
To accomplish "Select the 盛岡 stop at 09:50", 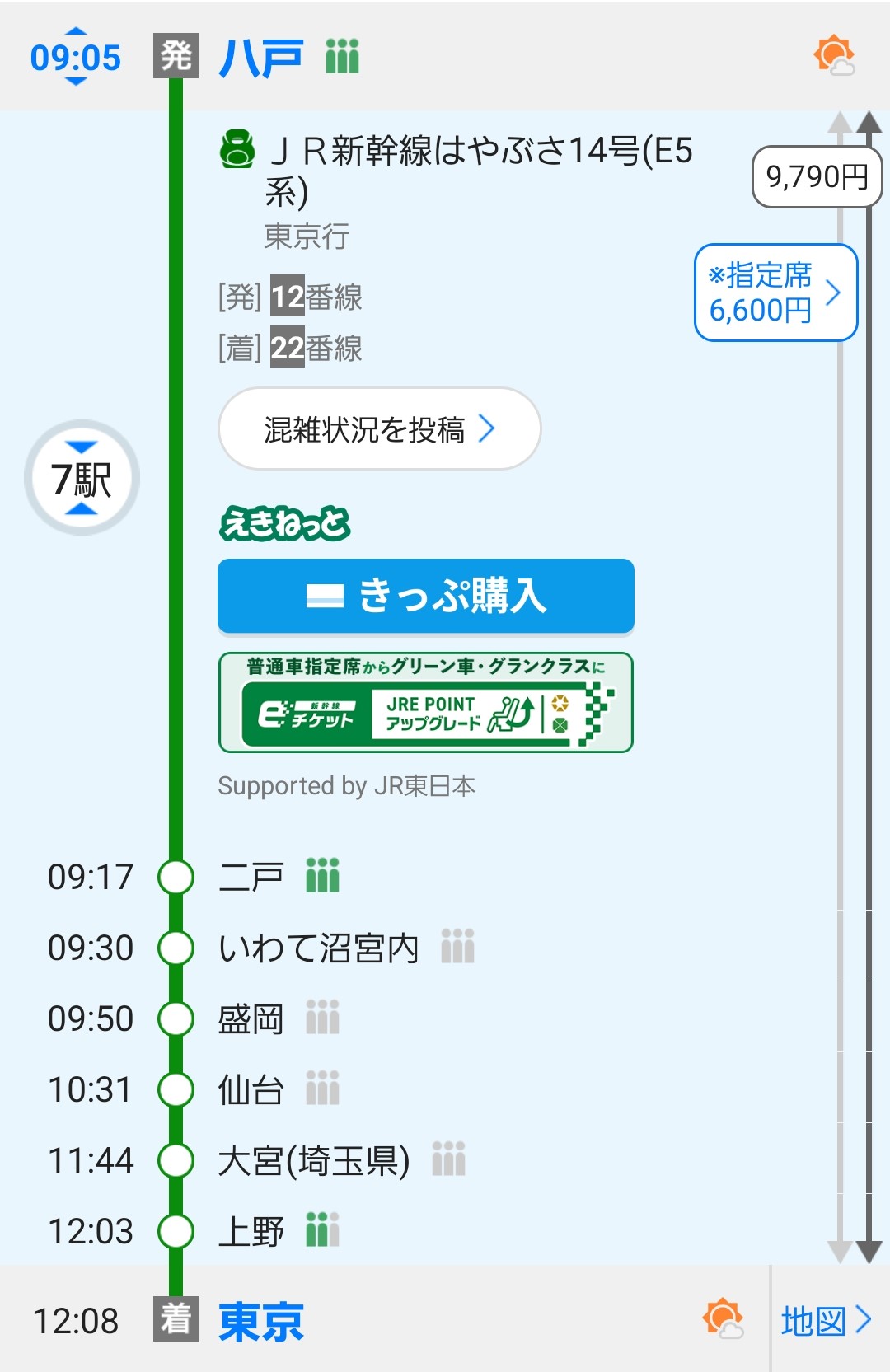I will coord(251,1018).
